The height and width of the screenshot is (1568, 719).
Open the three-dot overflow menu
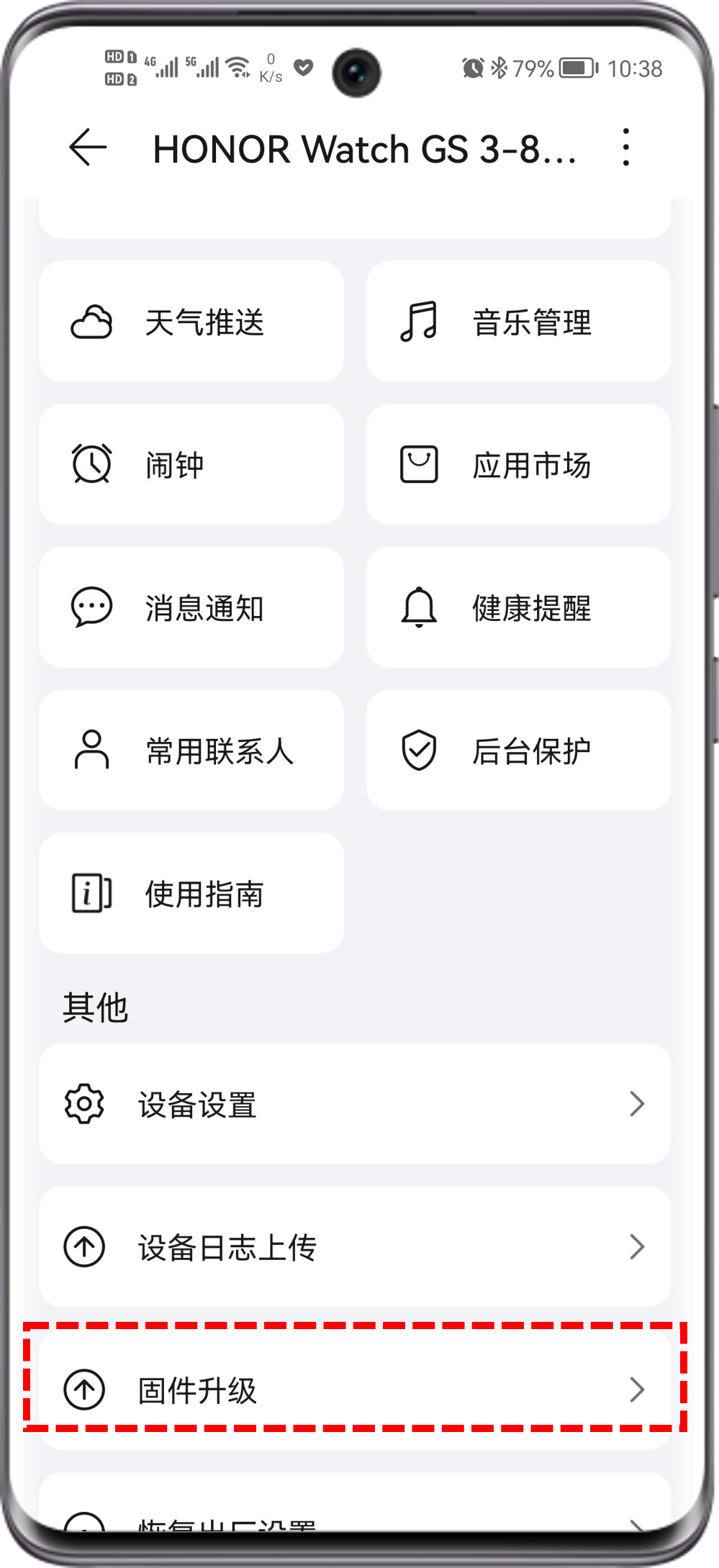[x=626, y=148]
